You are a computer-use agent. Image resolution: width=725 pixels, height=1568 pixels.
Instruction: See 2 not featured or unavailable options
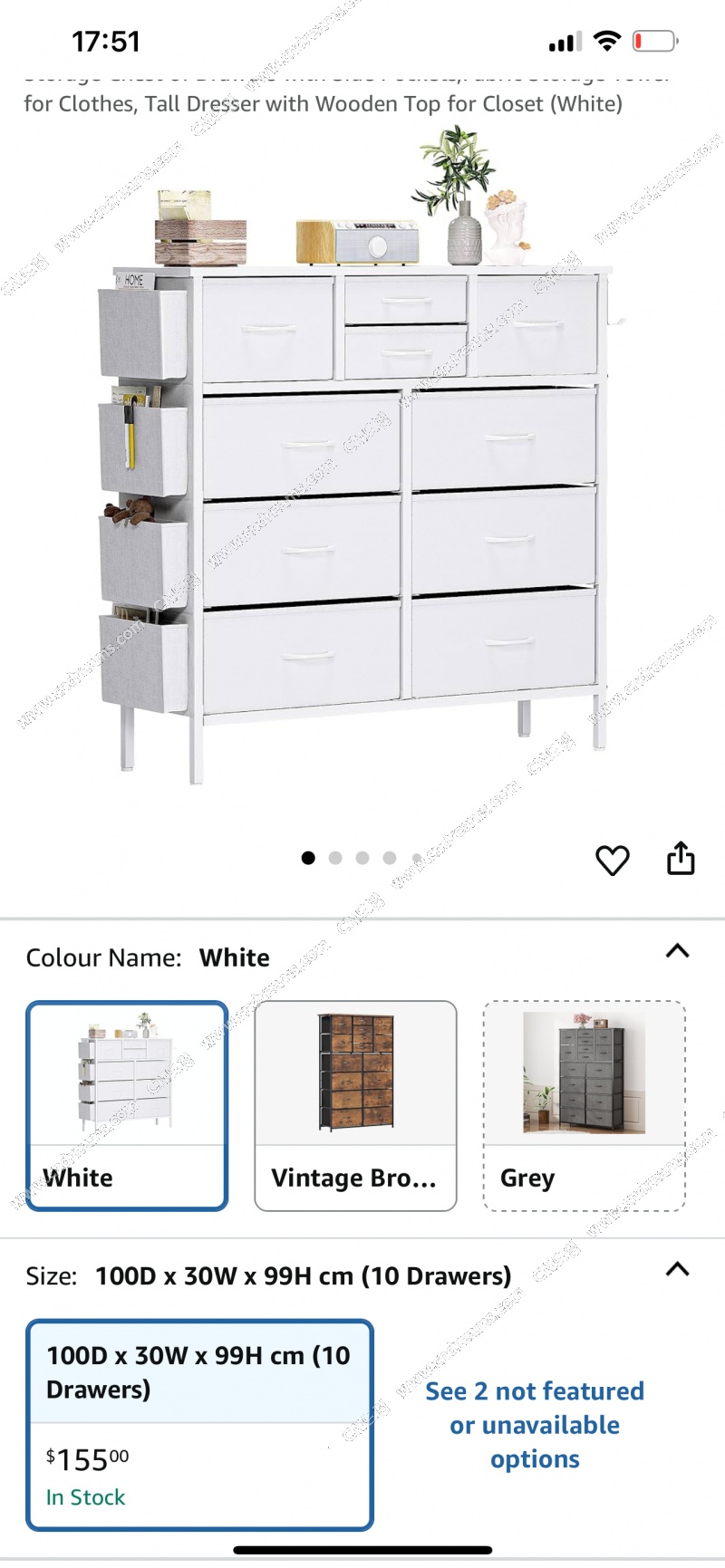(535, 1425)
